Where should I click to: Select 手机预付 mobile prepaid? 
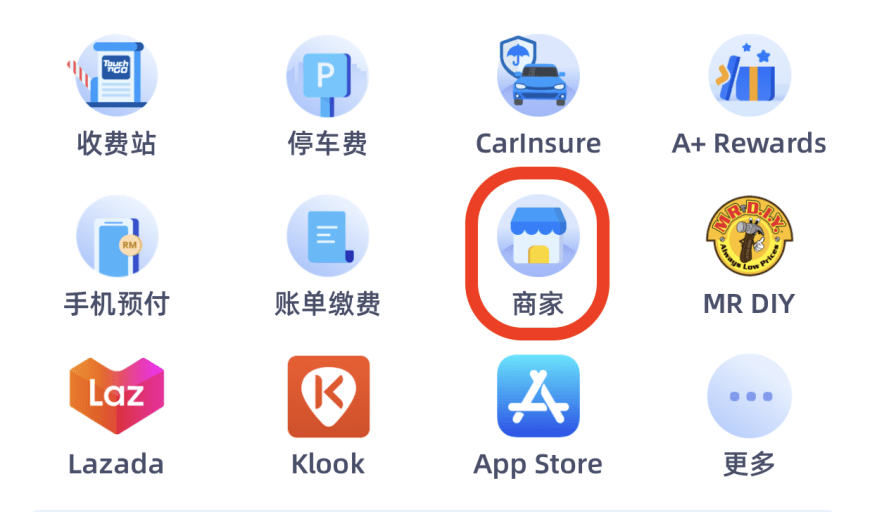click(117, 237)
